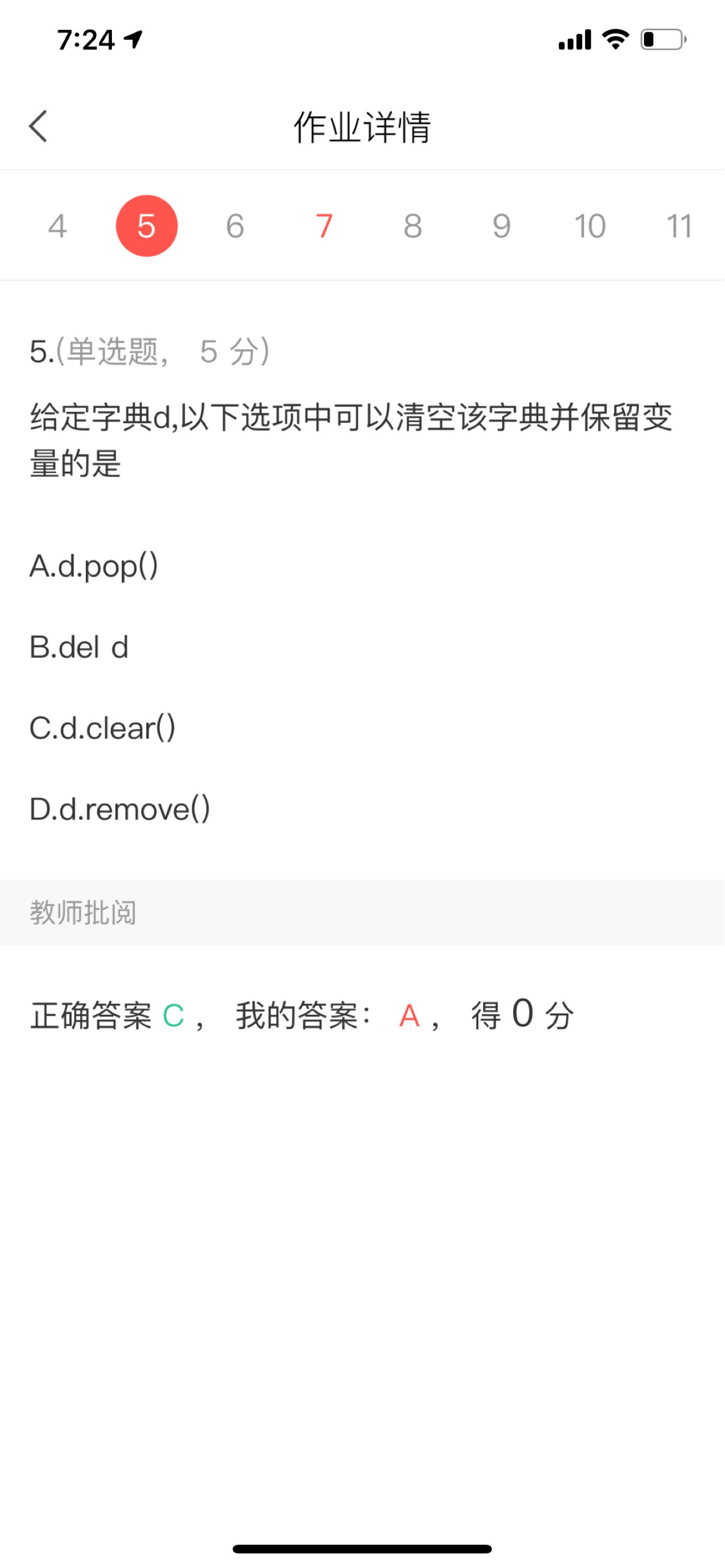This screenshot has width=725, height=1568.
Task: Tap the clock showing 7:24
Action: pyautogui.click(x=85, y=39)
